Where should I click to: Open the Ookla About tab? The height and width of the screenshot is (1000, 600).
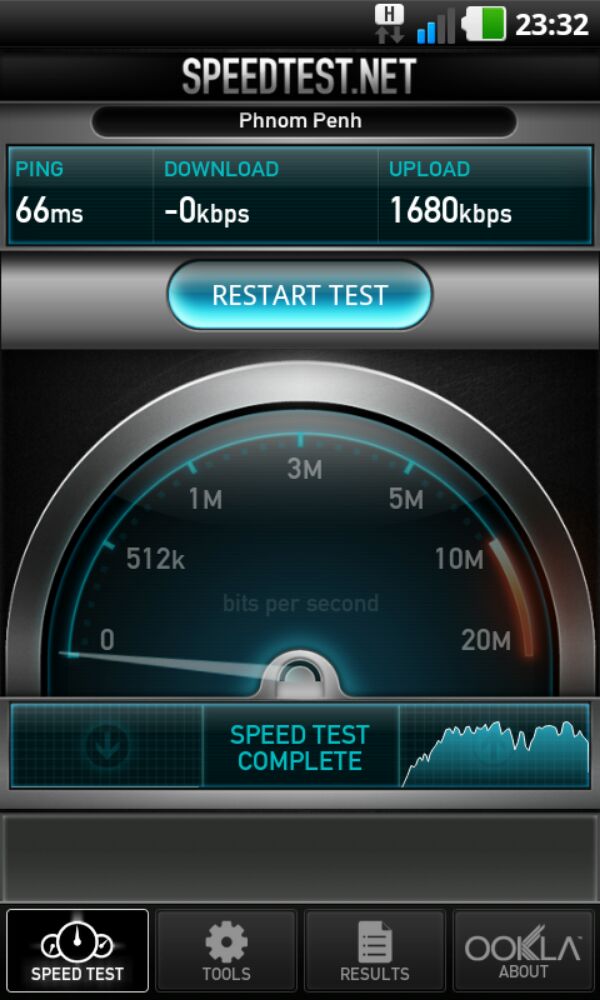coord(523,950)
